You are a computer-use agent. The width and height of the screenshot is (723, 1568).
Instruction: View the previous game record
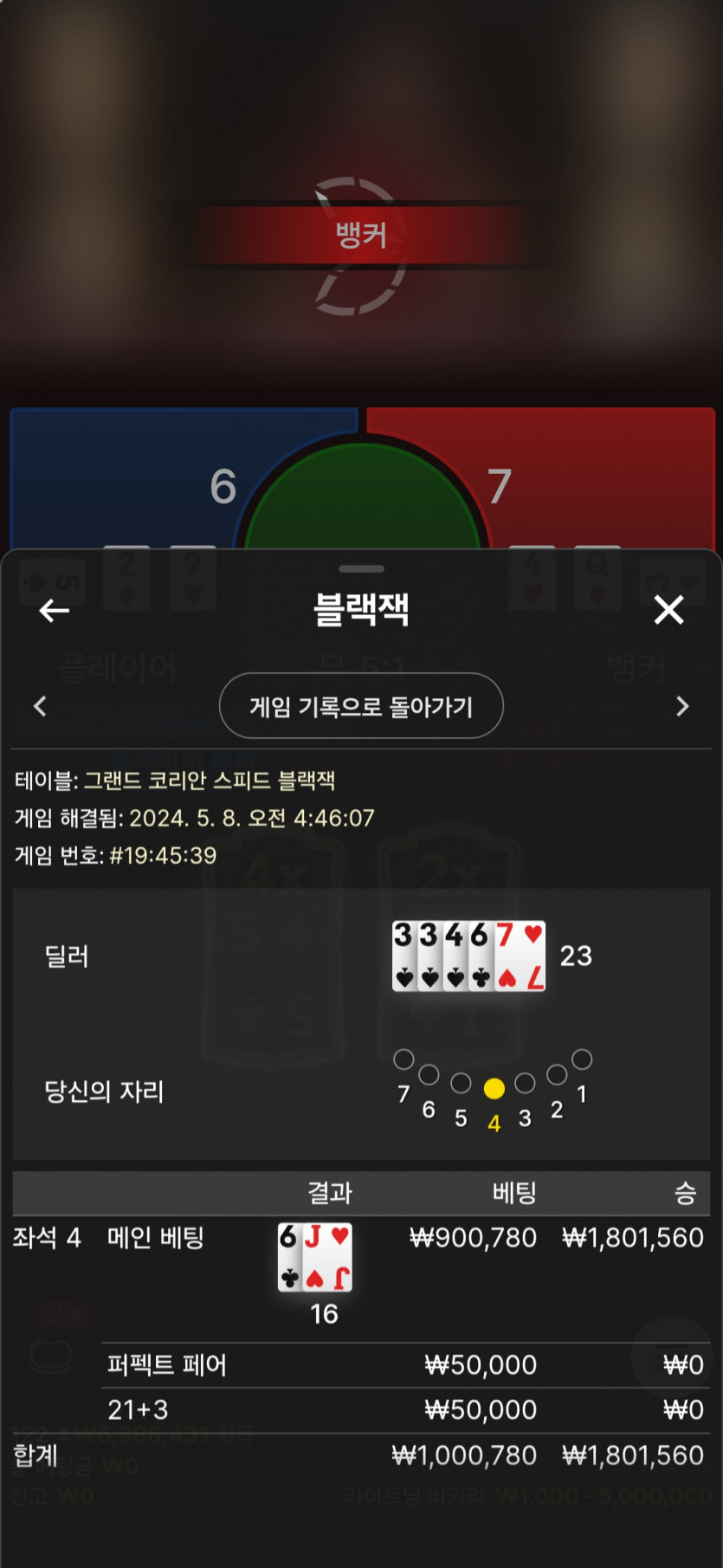click(40, 706)
